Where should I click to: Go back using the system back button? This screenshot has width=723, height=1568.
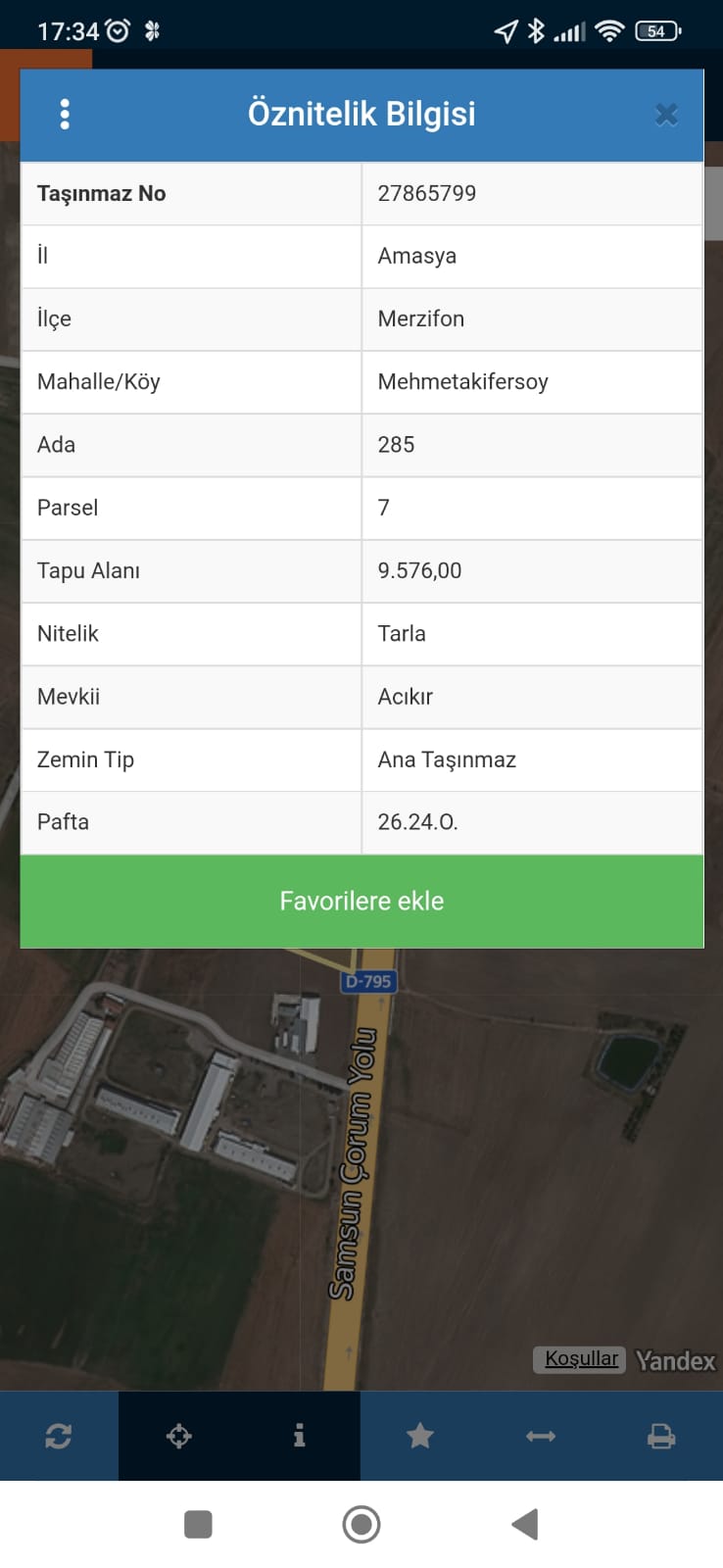(525, 1524)
